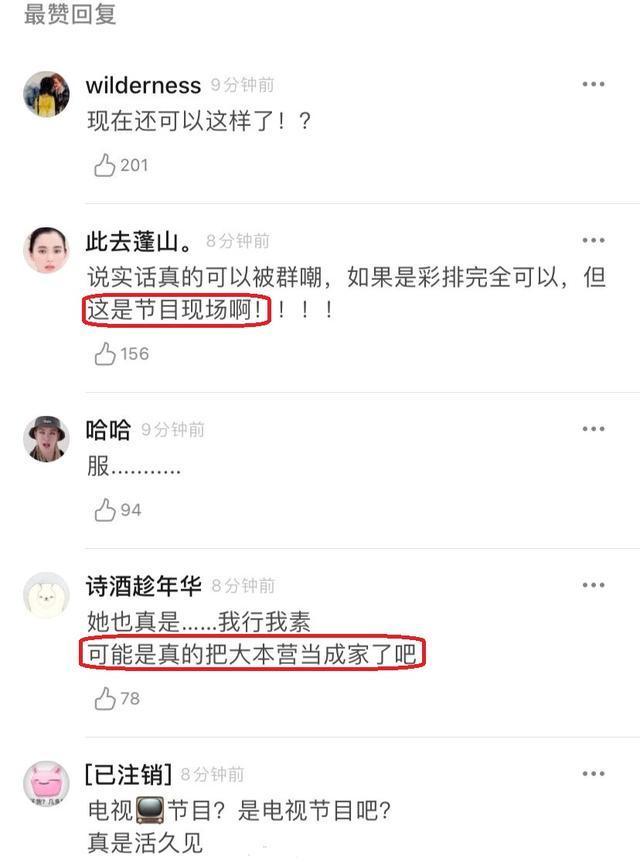Open the three-dot menu on 哈哈's comment

pyautogui.click(x=593, y=429)
